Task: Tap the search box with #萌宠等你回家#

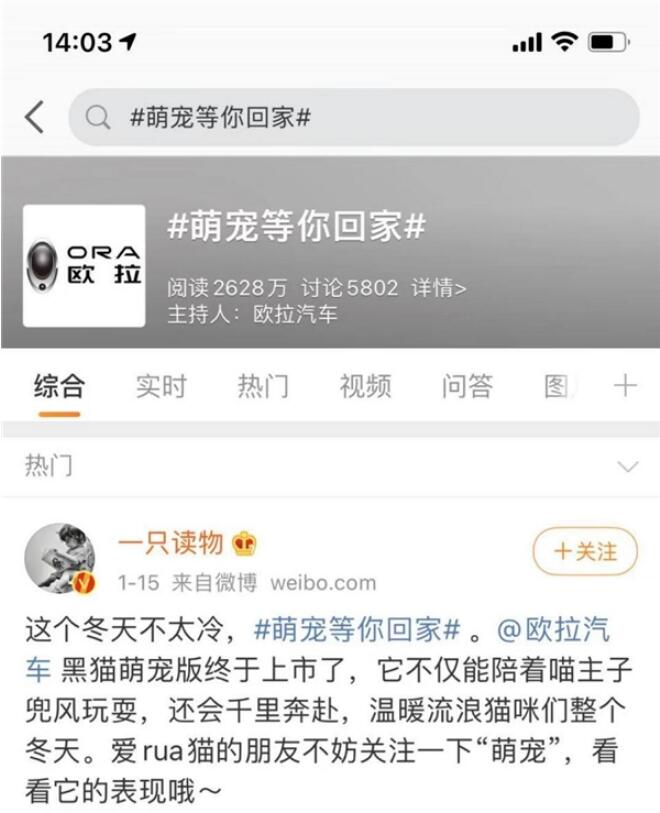Action: coord(353,117)
